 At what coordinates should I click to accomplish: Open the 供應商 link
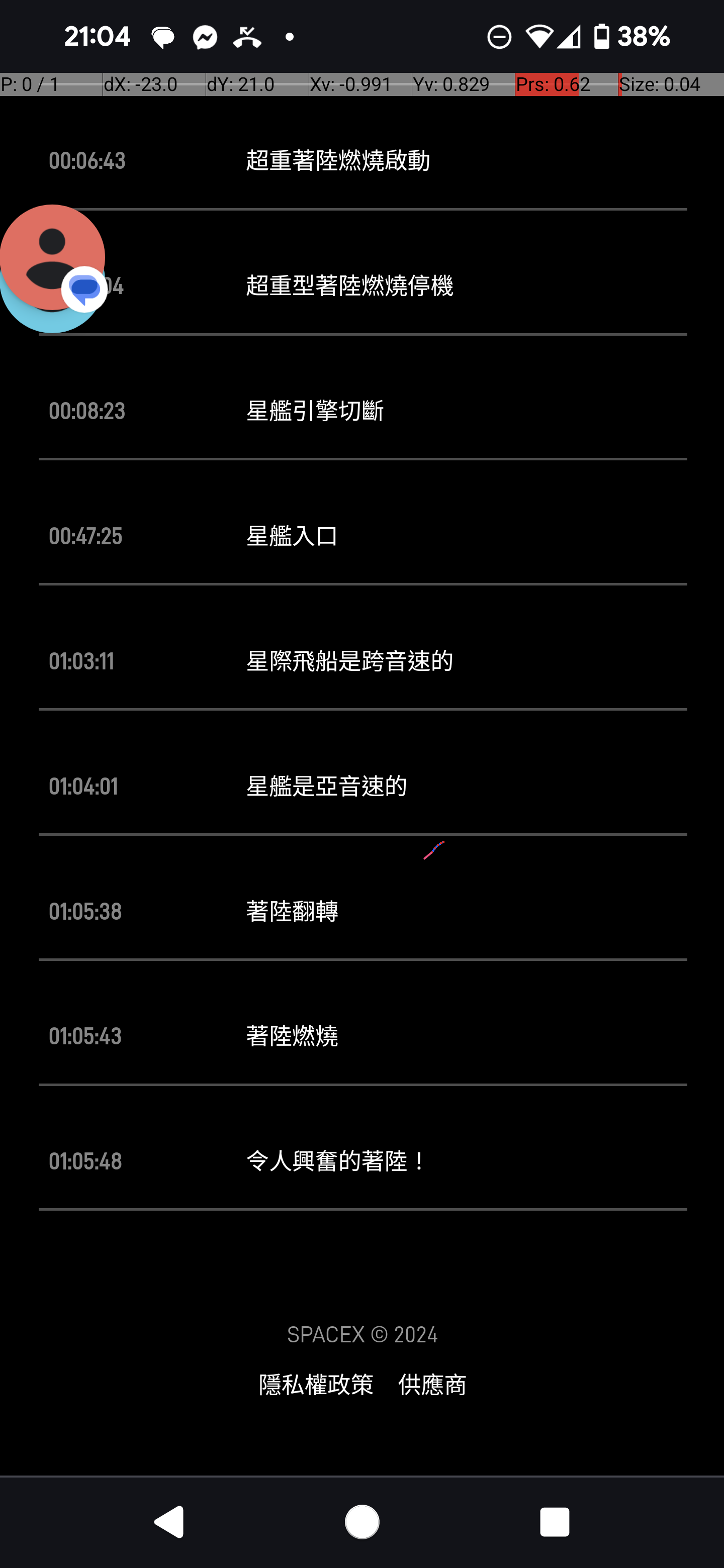[x=432, y=1385]
